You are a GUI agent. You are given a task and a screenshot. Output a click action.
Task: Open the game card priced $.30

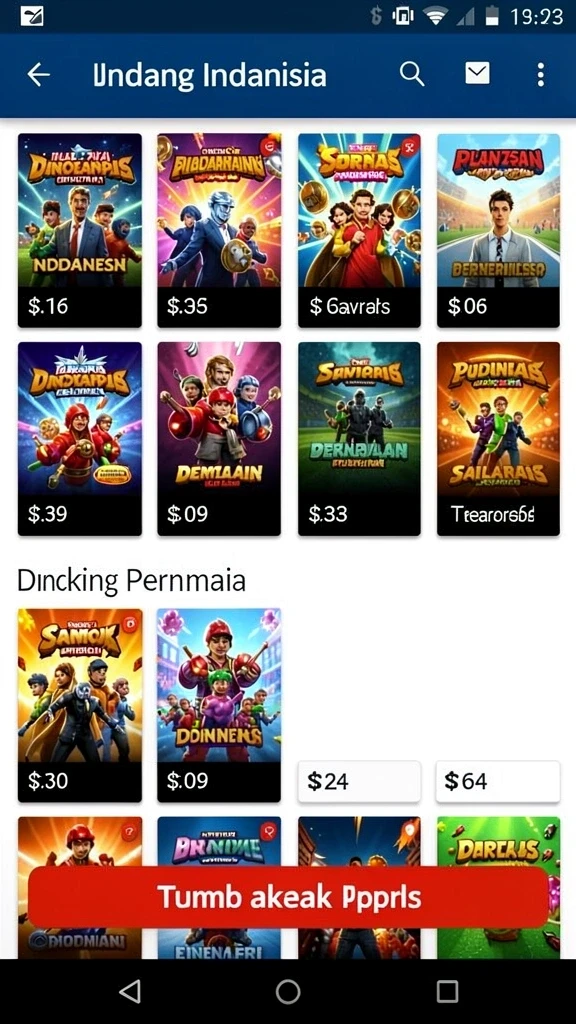pos(80,705)
